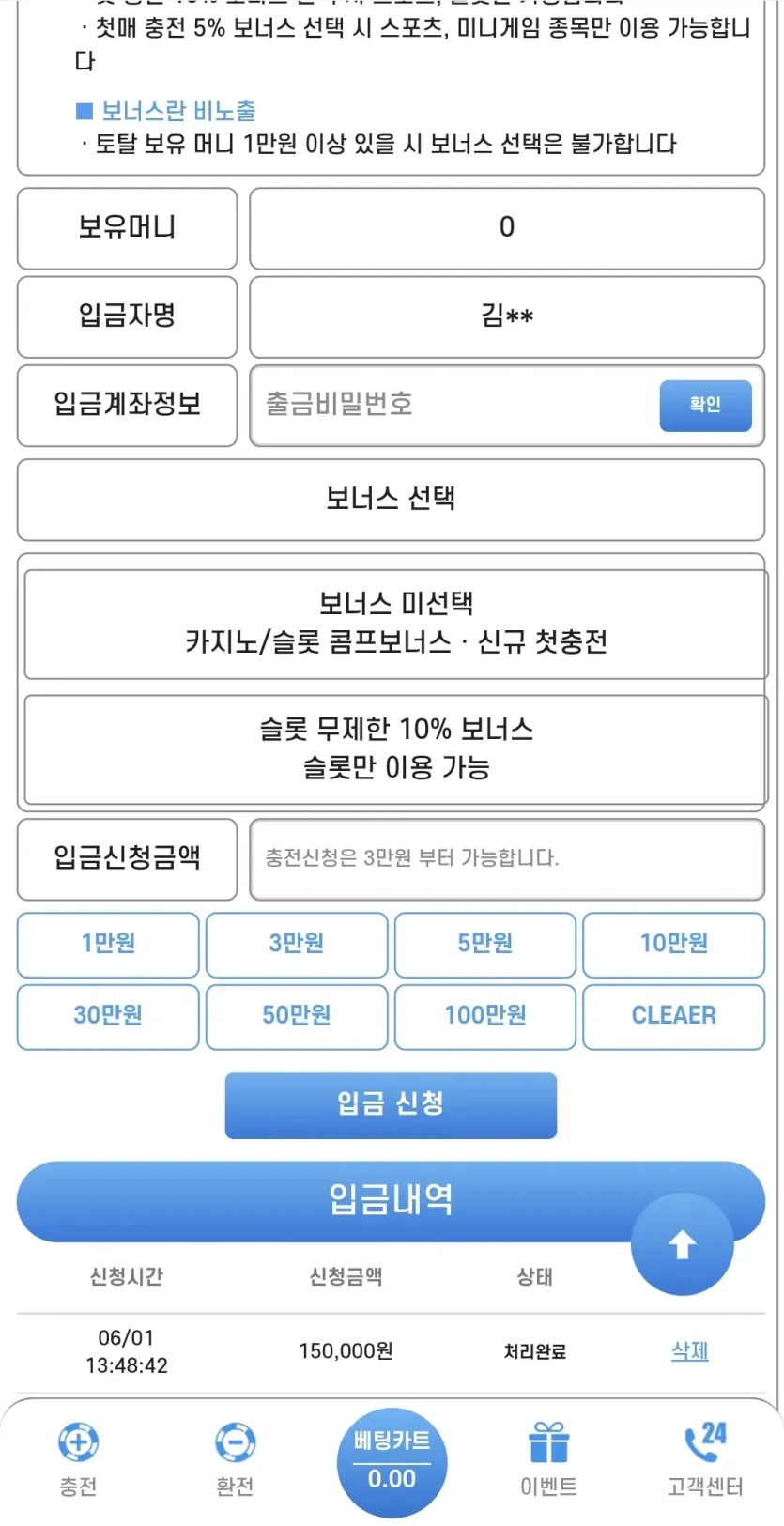Tap the 확인 button beside 출금비밀번호
The image size is (784, 1526).
705,406
